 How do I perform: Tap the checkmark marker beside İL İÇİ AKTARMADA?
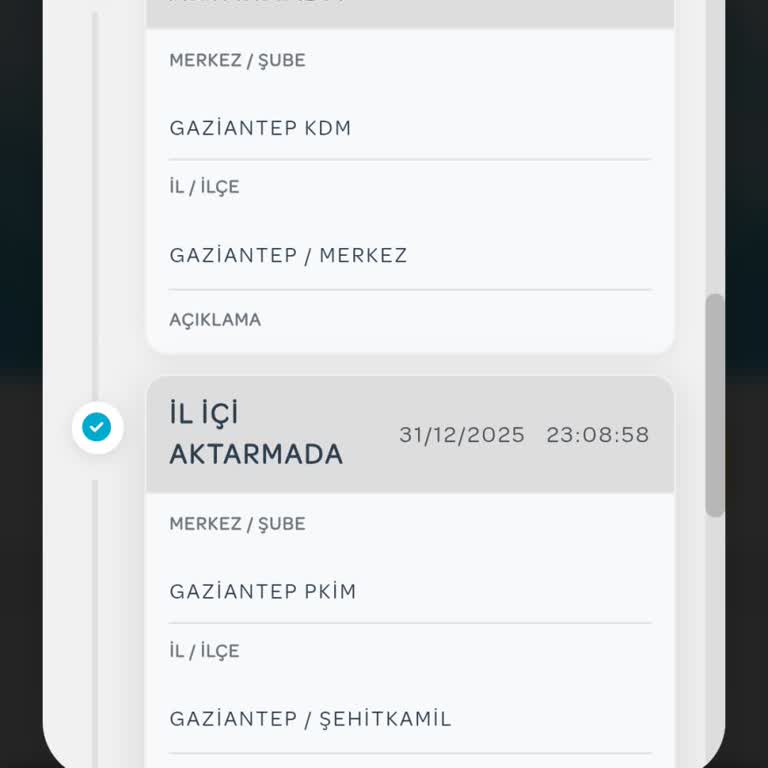pyautogui.click(x=97, y=428)
